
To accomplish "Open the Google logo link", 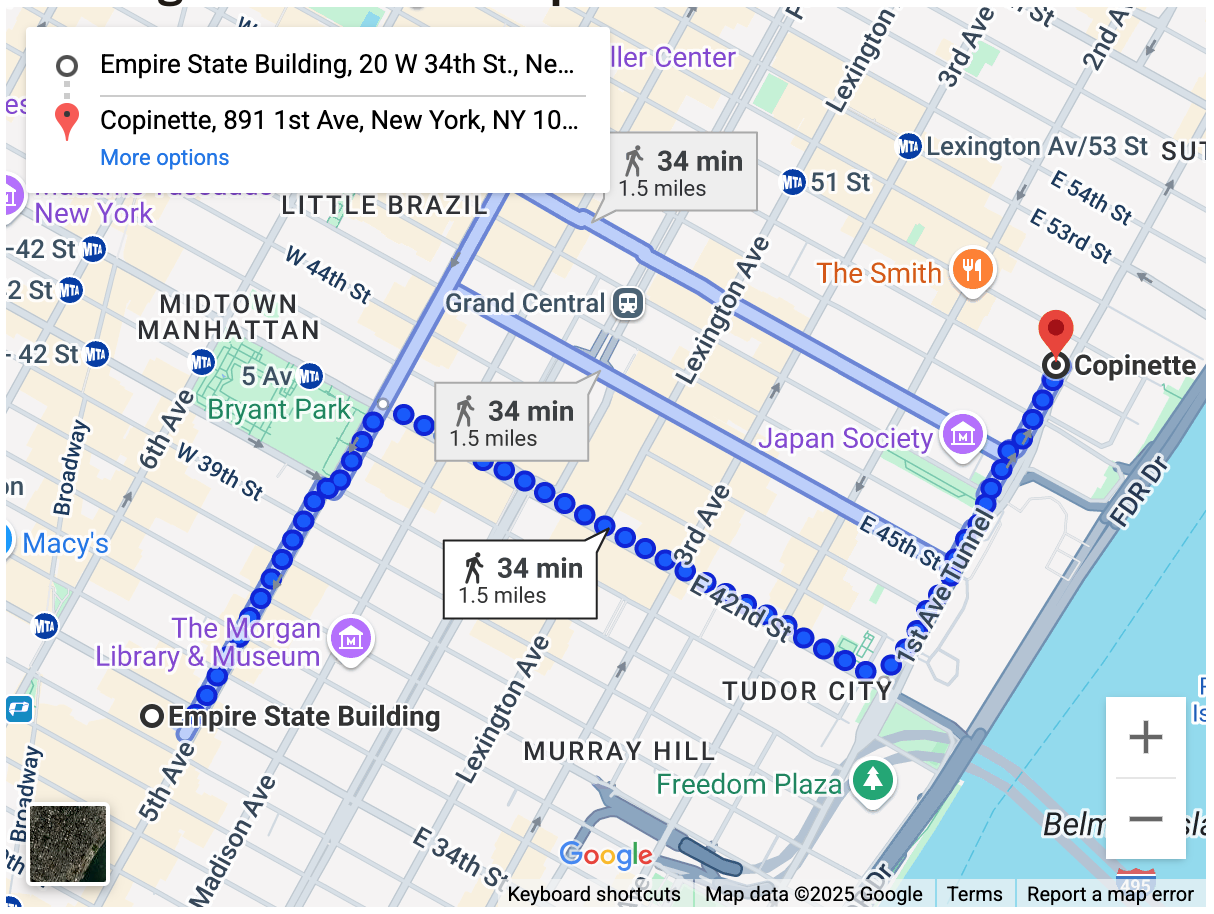I will (x=606, y=855).
